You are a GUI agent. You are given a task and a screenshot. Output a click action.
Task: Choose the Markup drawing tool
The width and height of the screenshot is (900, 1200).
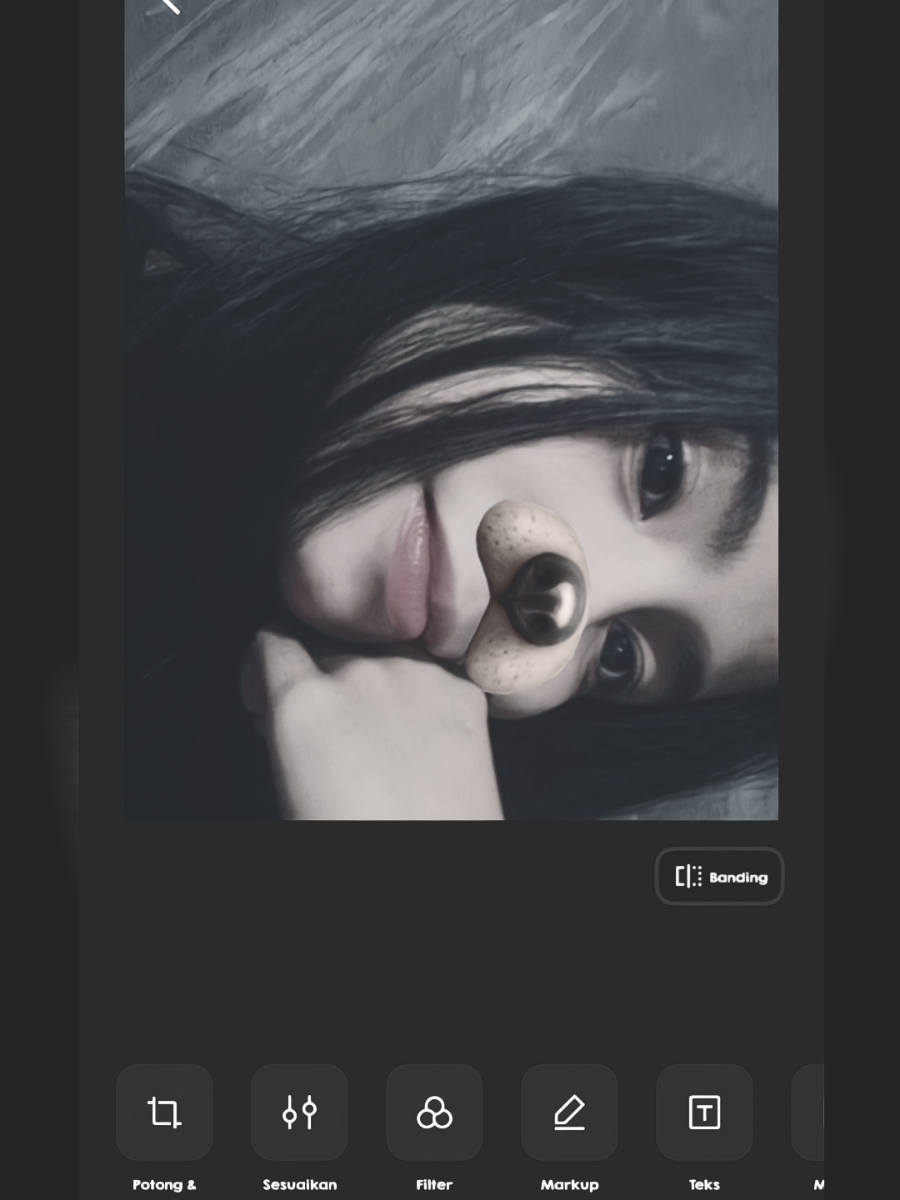pos(569,1112)
